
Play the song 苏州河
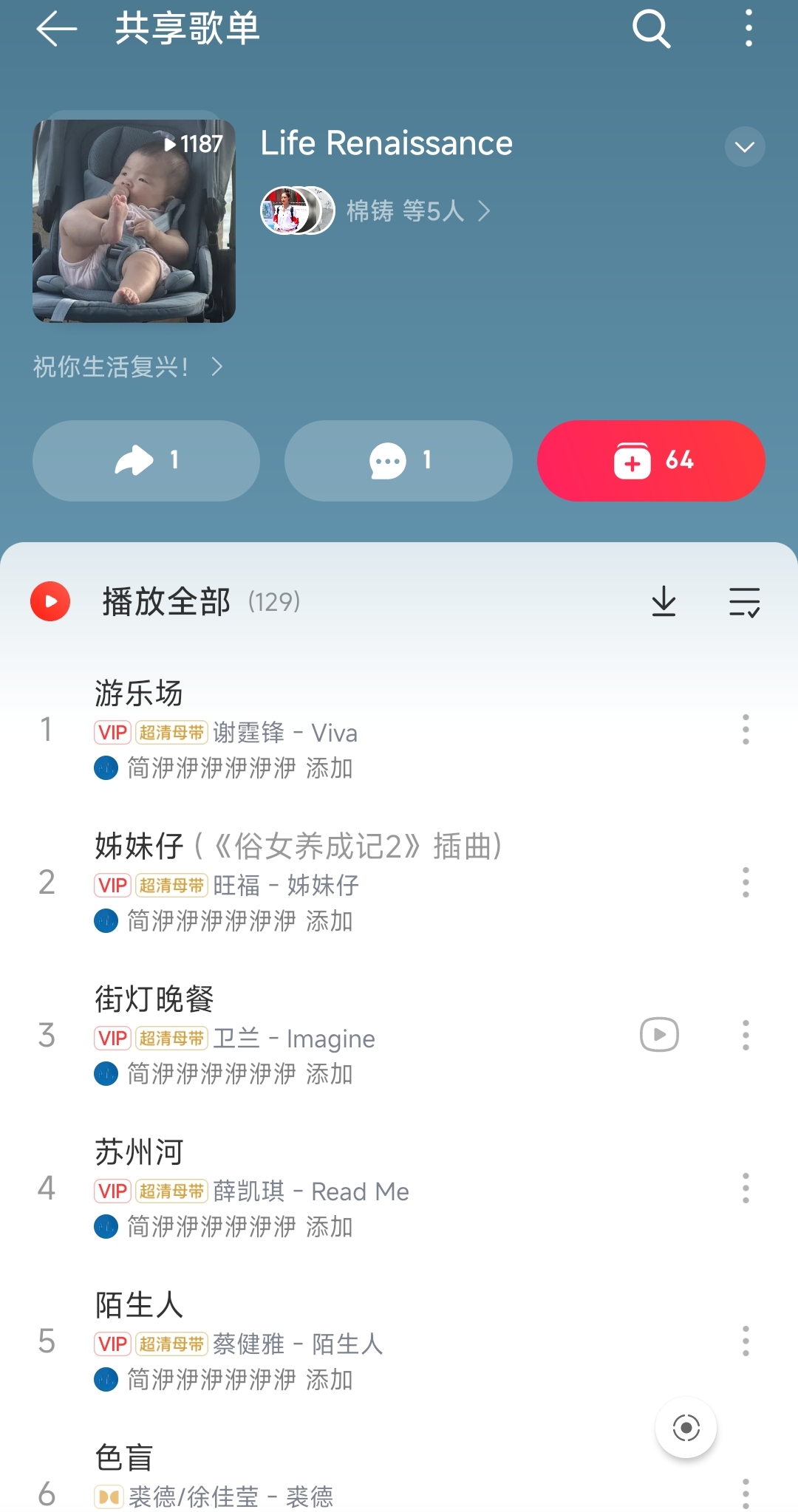coord(296,1187)
